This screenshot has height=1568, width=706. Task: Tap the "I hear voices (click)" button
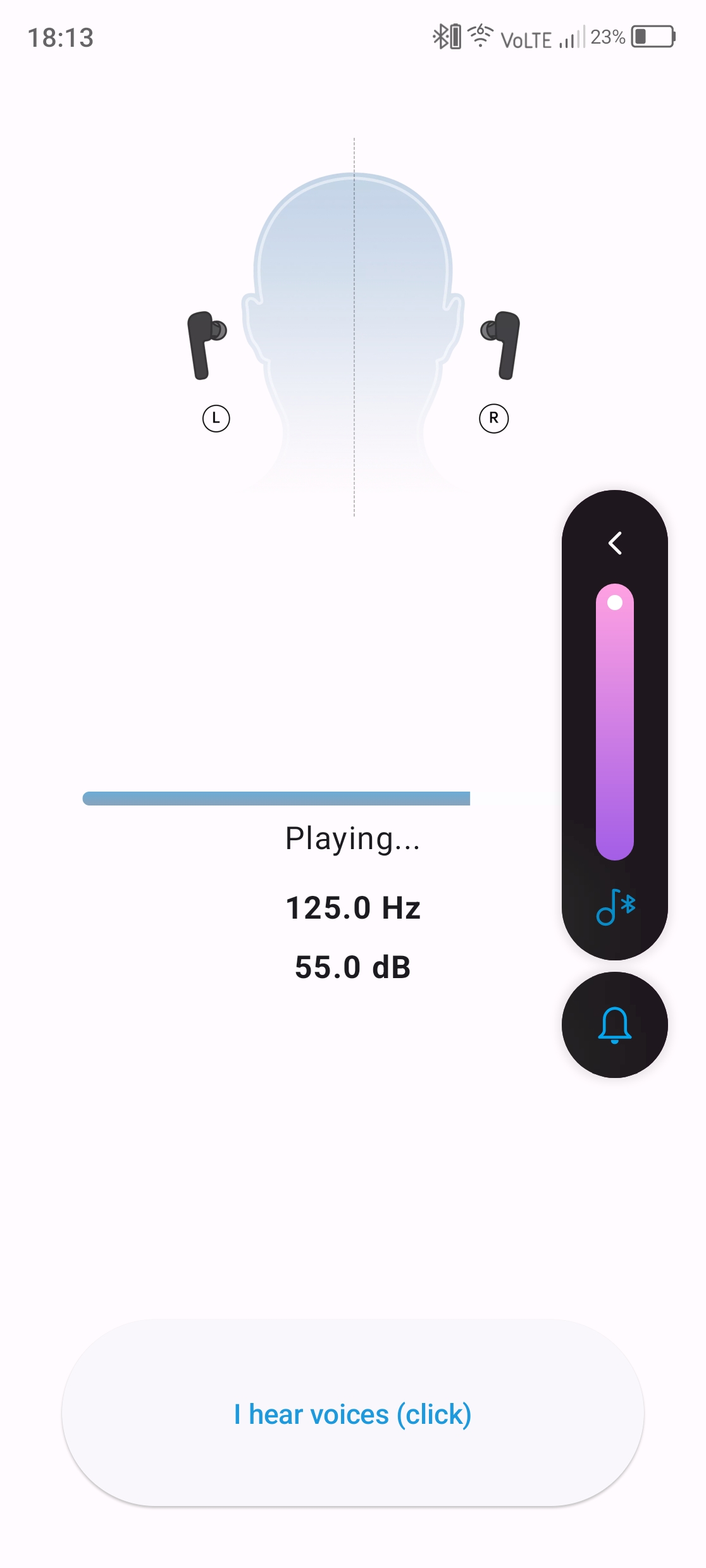tap(352, 1413)
